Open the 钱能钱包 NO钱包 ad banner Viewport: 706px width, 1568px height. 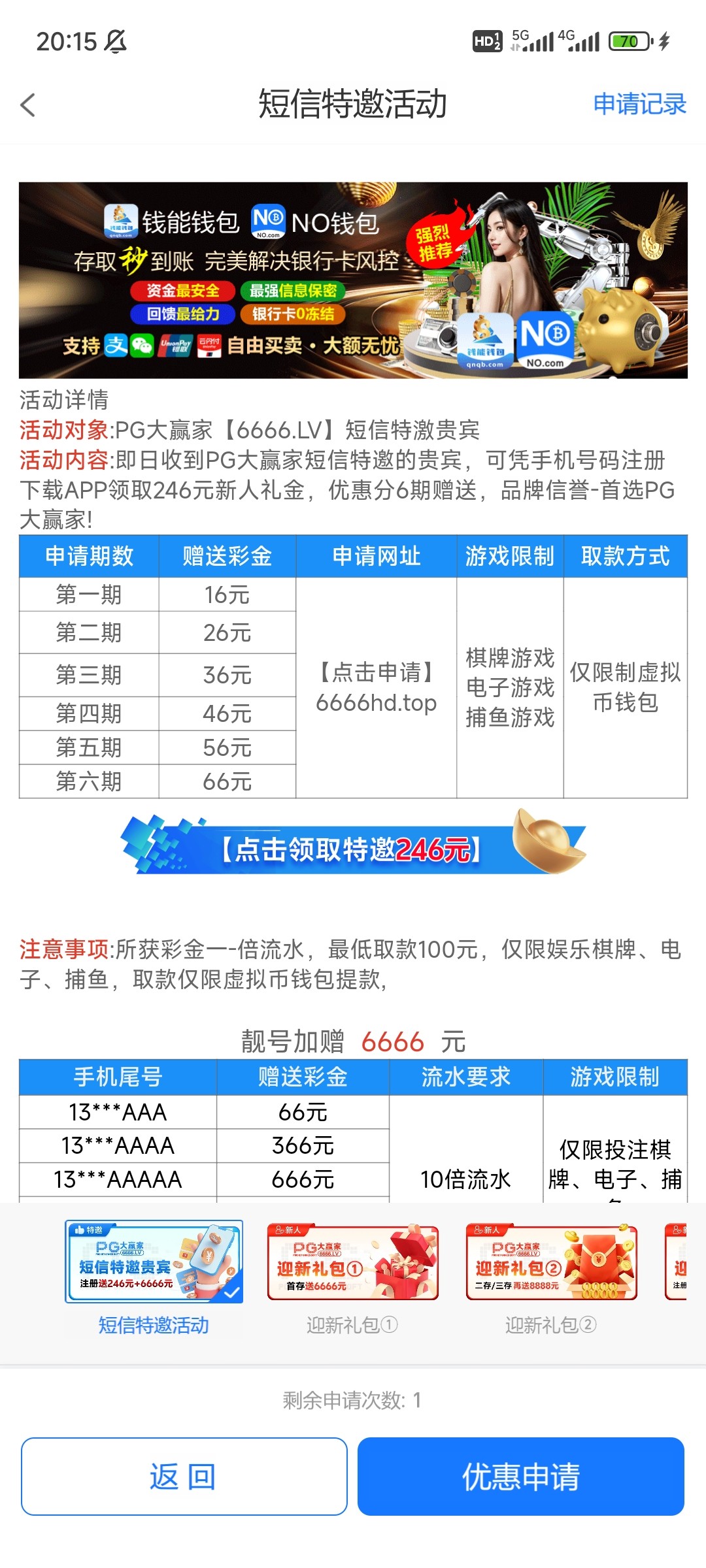[x=353, y=280]
